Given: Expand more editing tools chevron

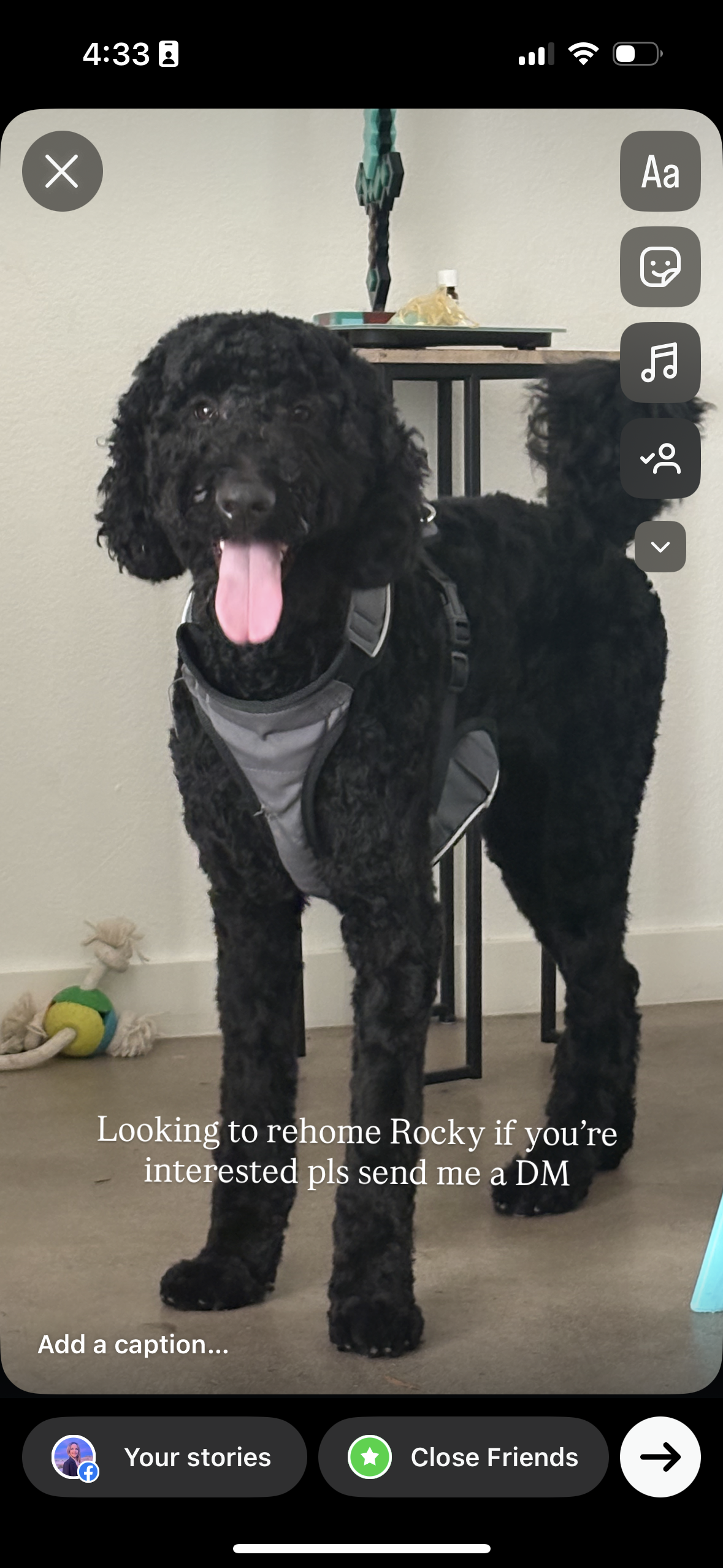Looking at the screenshot, I should (660, 547).
